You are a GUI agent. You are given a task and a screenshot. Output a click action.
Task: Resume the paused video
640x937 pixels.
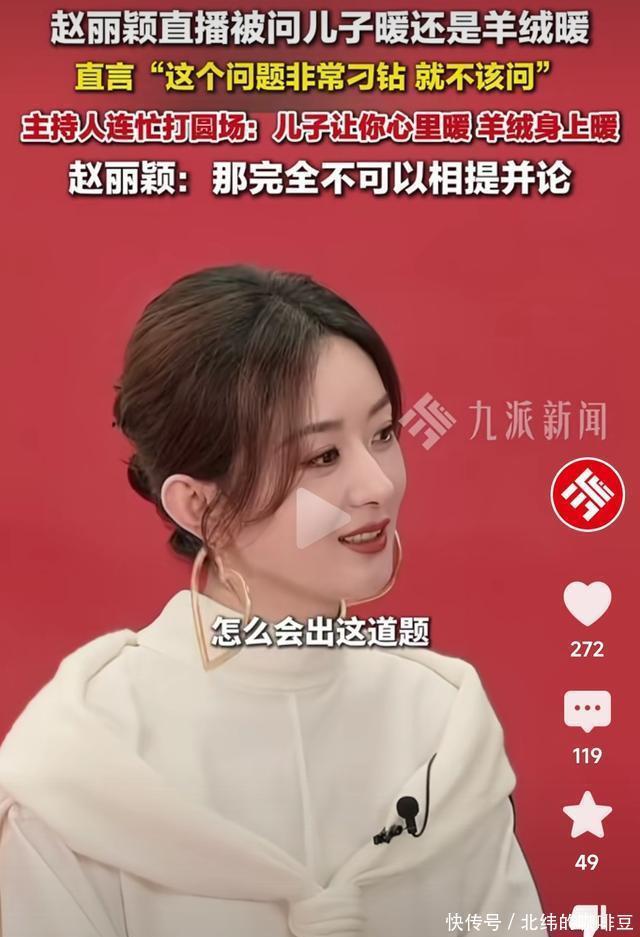click(322, 517)
